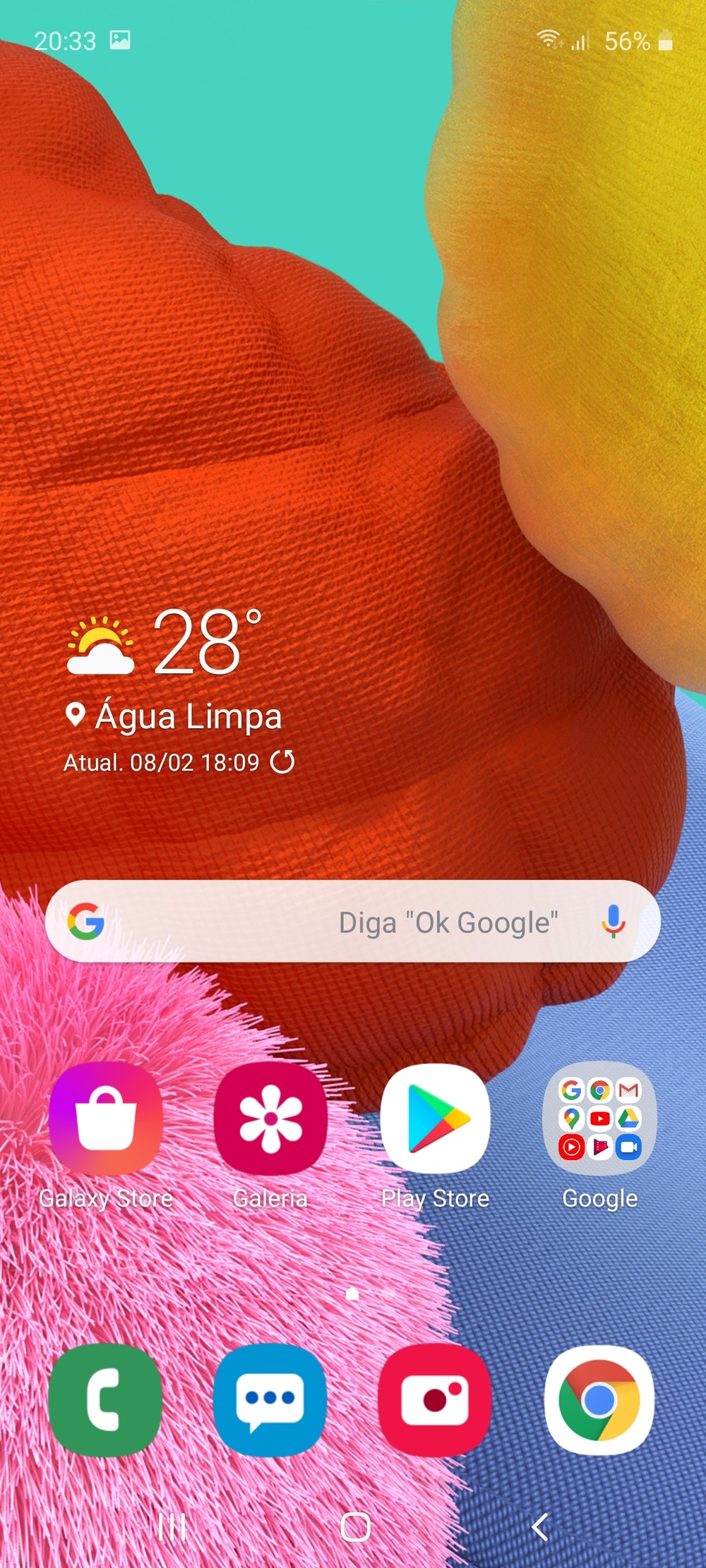Open weather details for Água Limpa
Screen dimensions: 706x1568
click(x=188, y=716)
